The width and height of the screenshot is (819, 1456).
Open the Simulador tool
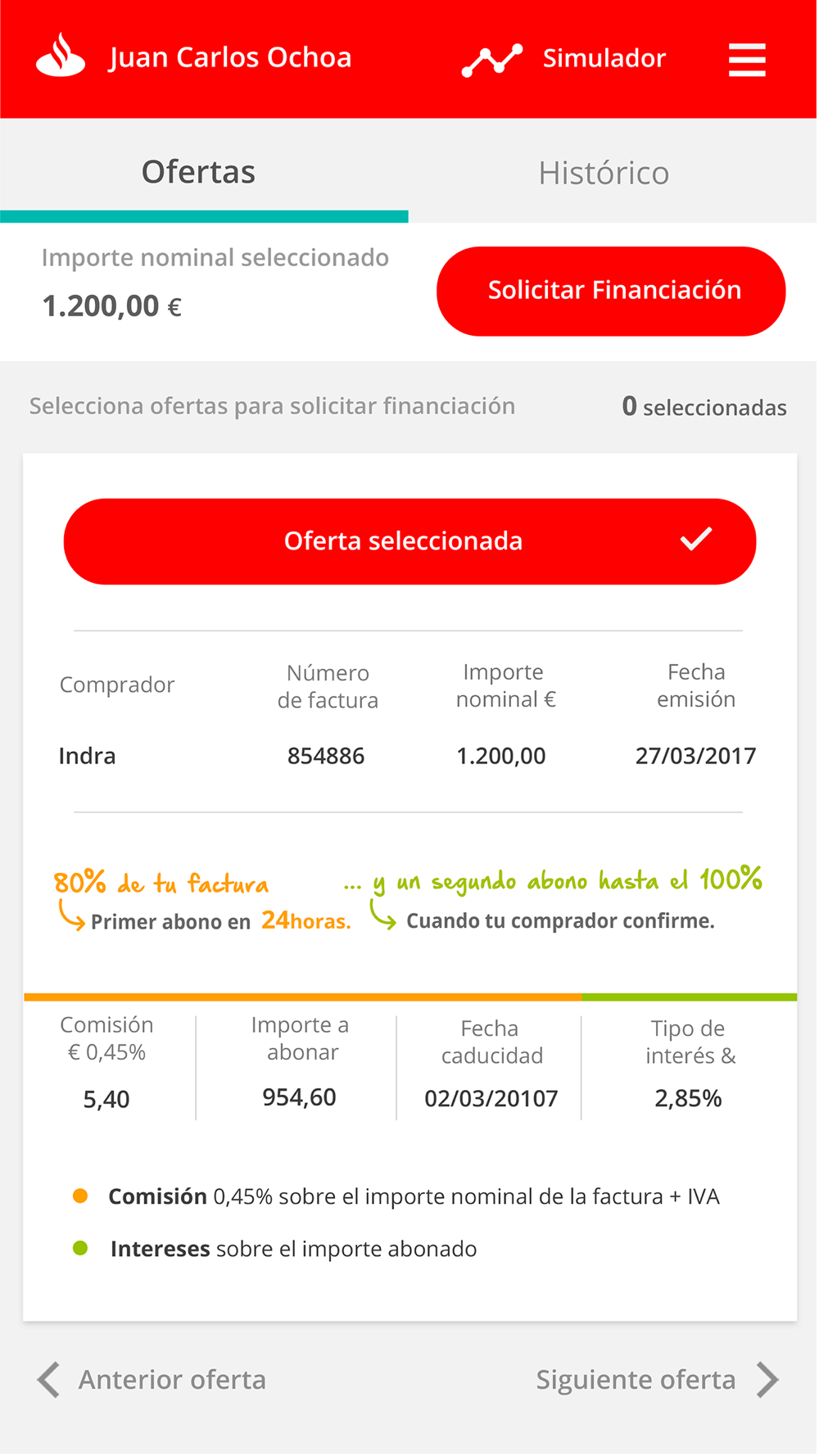(x=564, y=59)
